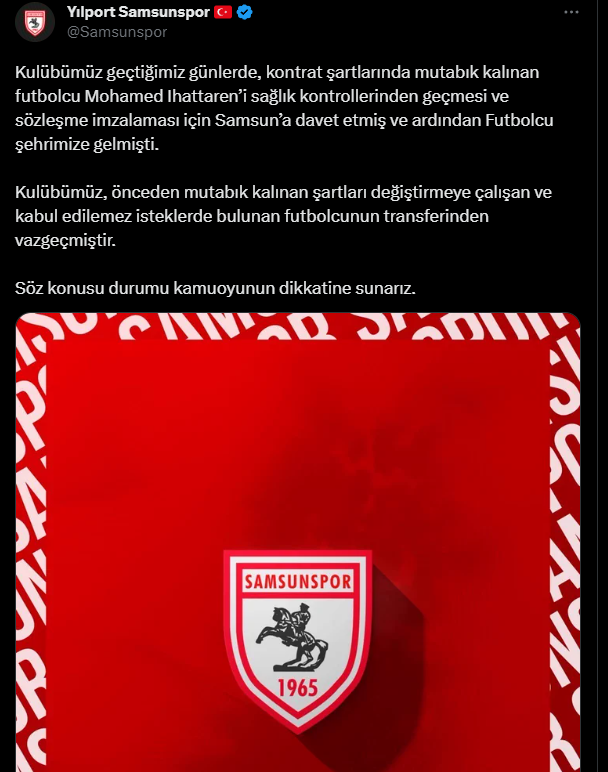This screenshot has width=608, height=772.
Task: Open the Yılport Samsunspor account name
Action: pos(138,11)
